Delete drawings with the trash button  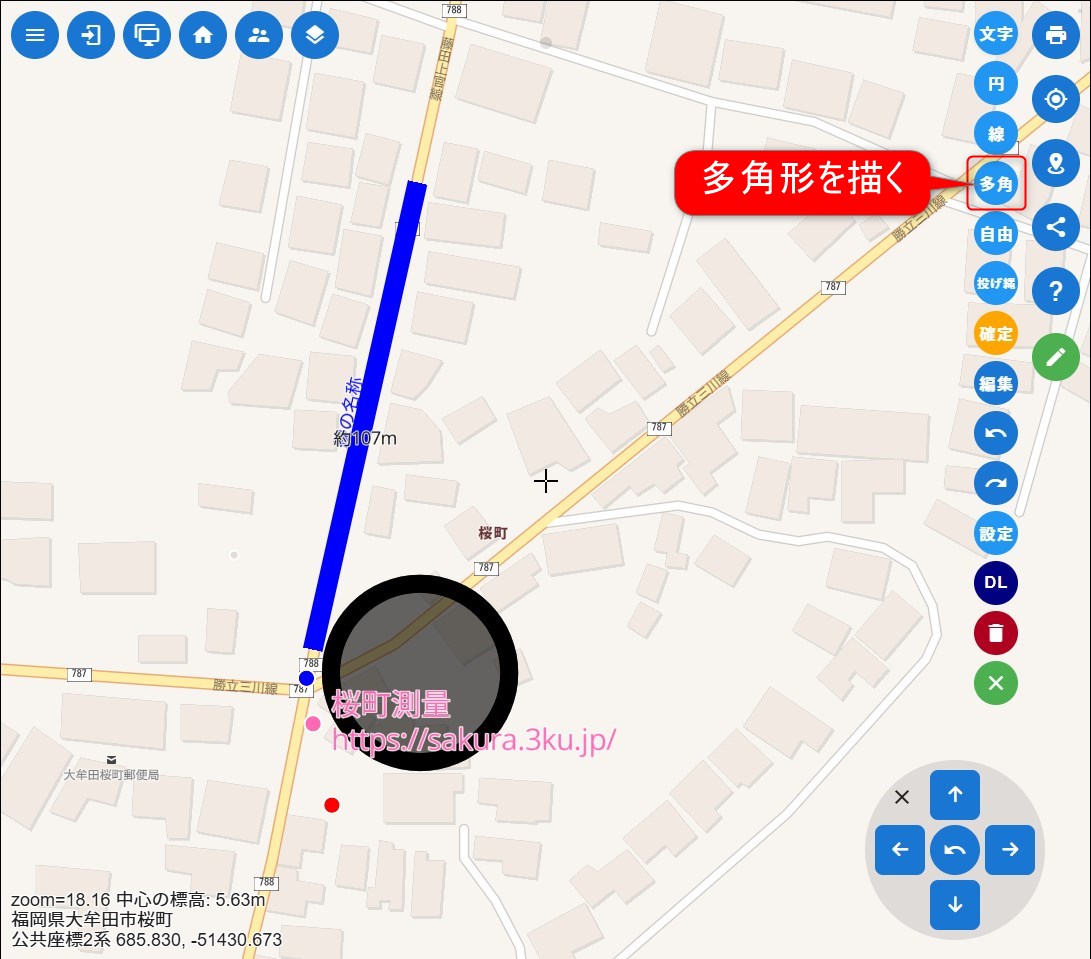(996, 633)
